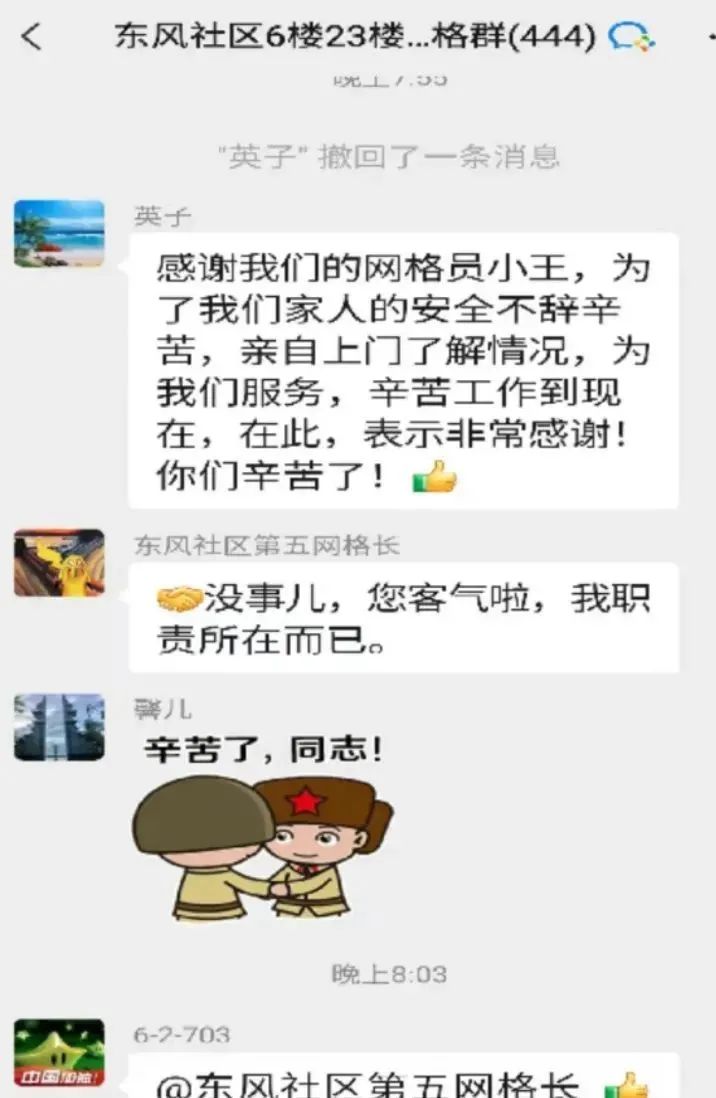
Task: Go back from the group chat
Action: tap(32, 38)
